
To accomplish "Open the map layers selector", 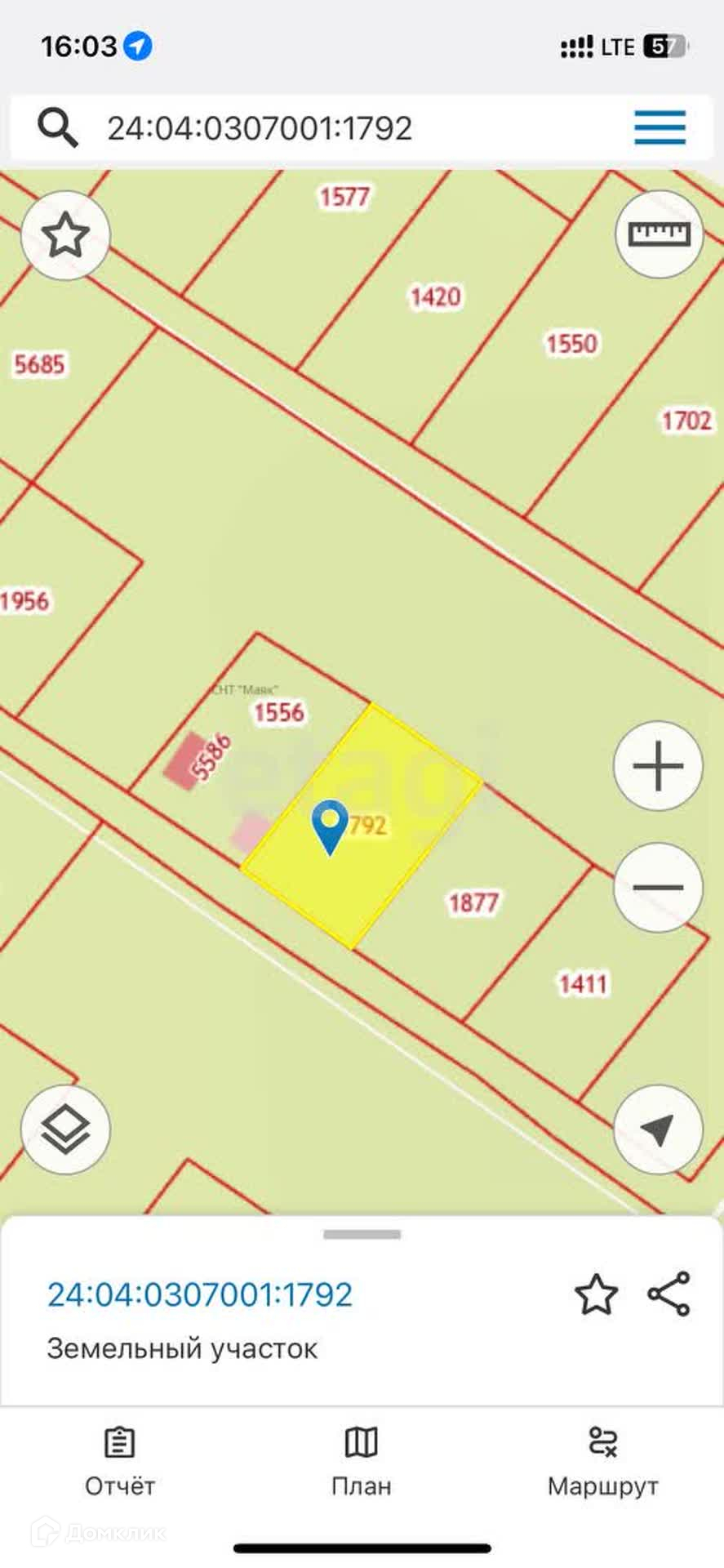I will pos(65,1129).
